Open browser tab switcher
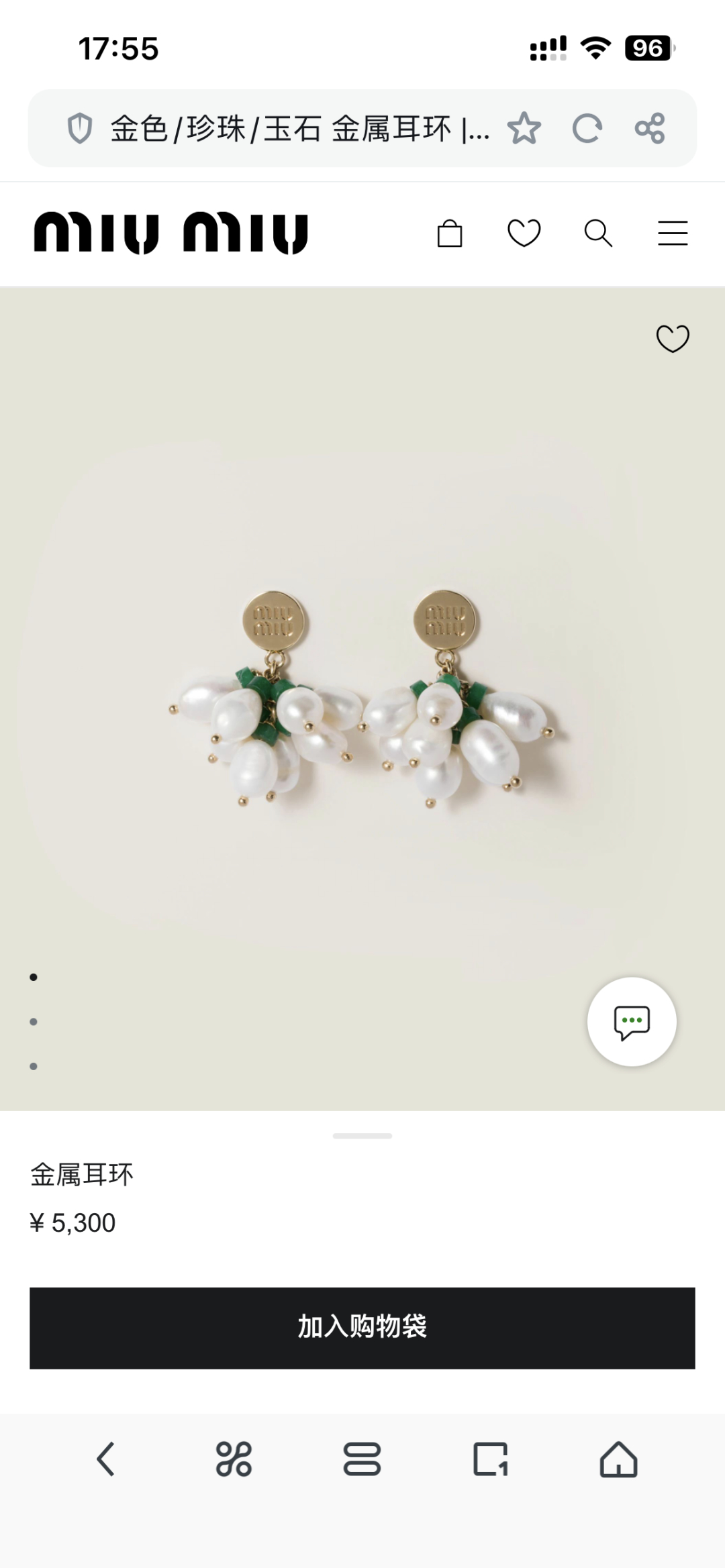 (362, 1459)
